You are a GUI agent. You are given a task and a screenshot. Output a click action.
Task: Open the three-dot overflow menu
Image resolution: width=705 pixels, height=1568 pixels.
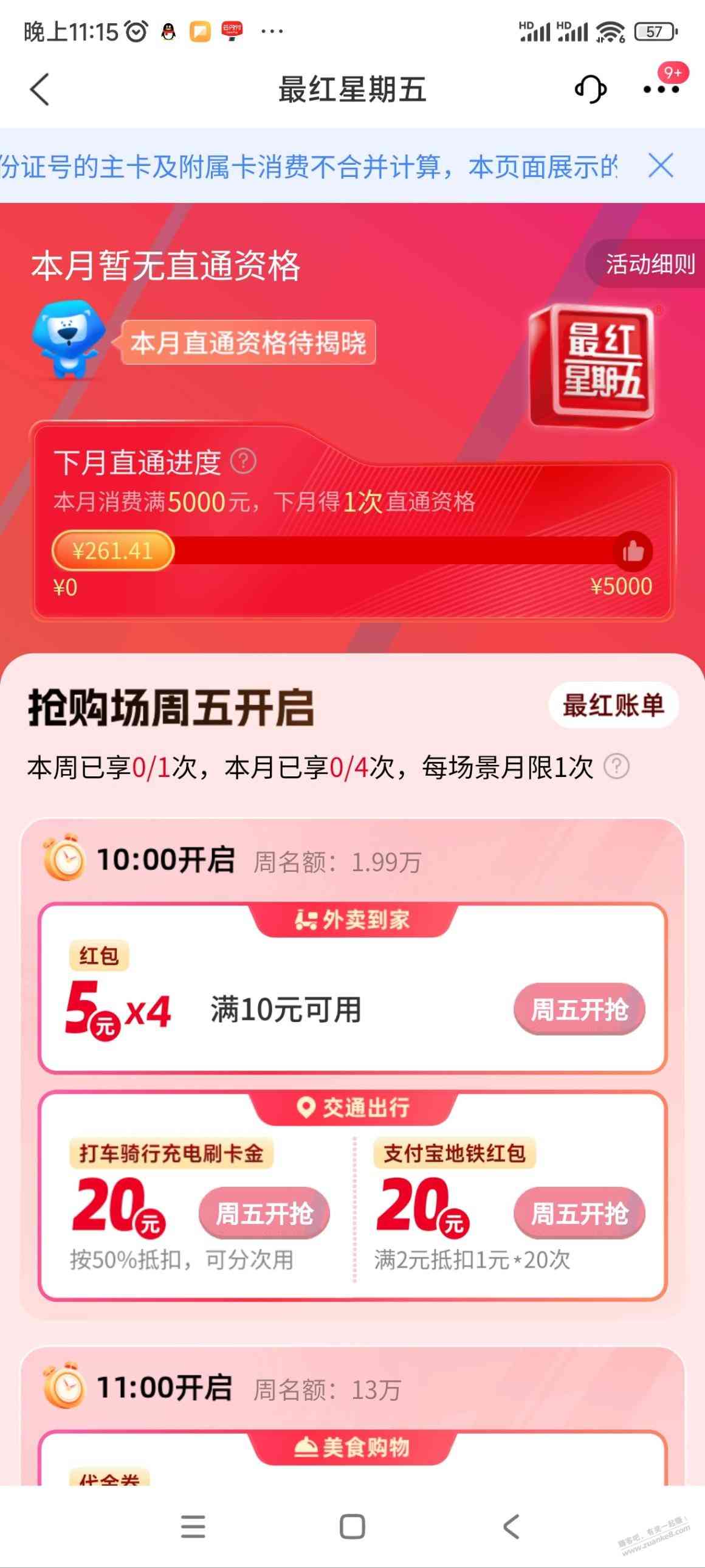coord(661,89)
